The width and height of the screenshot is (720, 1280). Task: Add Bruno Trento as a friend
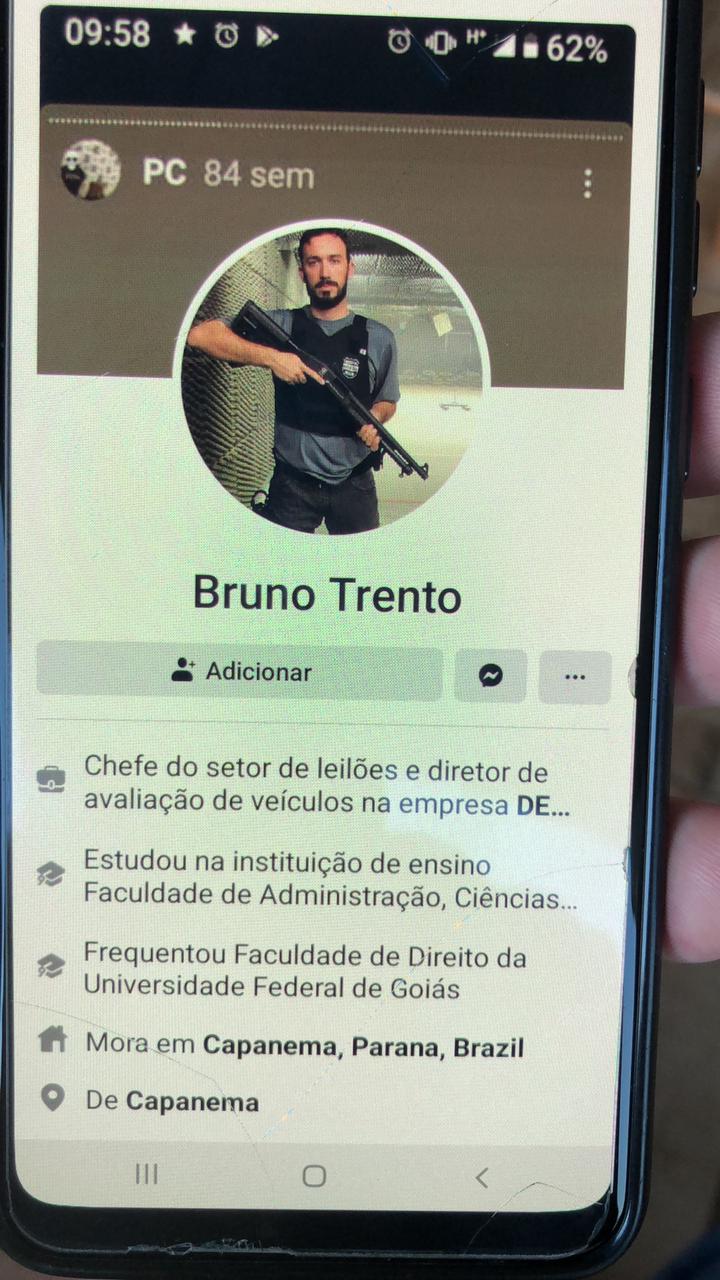(x=239, y=673)
